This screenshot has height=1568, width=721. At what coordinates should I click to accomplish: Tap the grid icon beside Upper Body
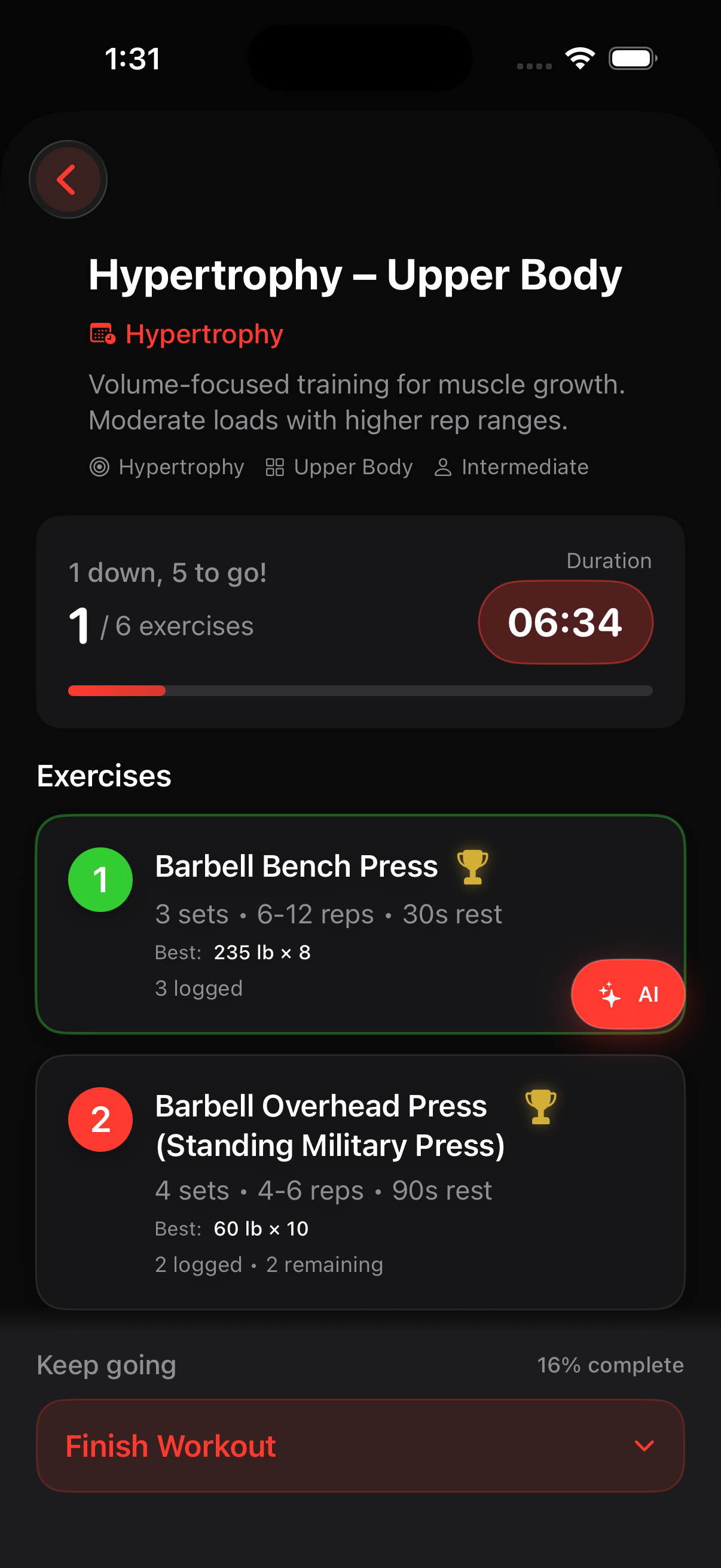tap(275, 468)
